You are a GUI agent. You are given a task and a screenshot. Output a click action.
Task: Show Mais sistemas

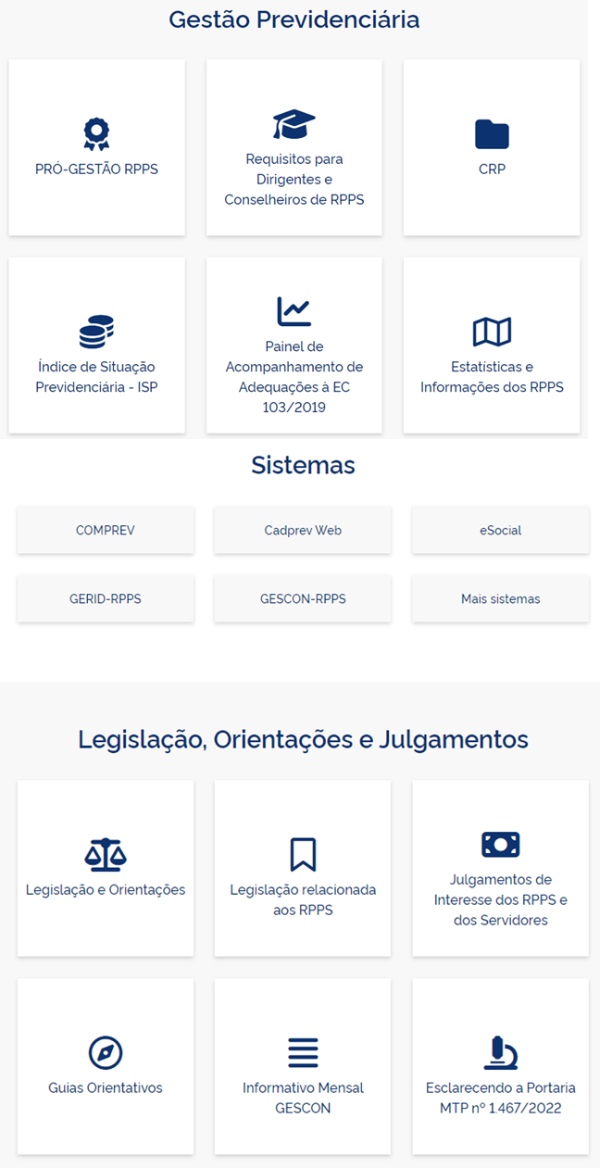(x=500, y=599)
